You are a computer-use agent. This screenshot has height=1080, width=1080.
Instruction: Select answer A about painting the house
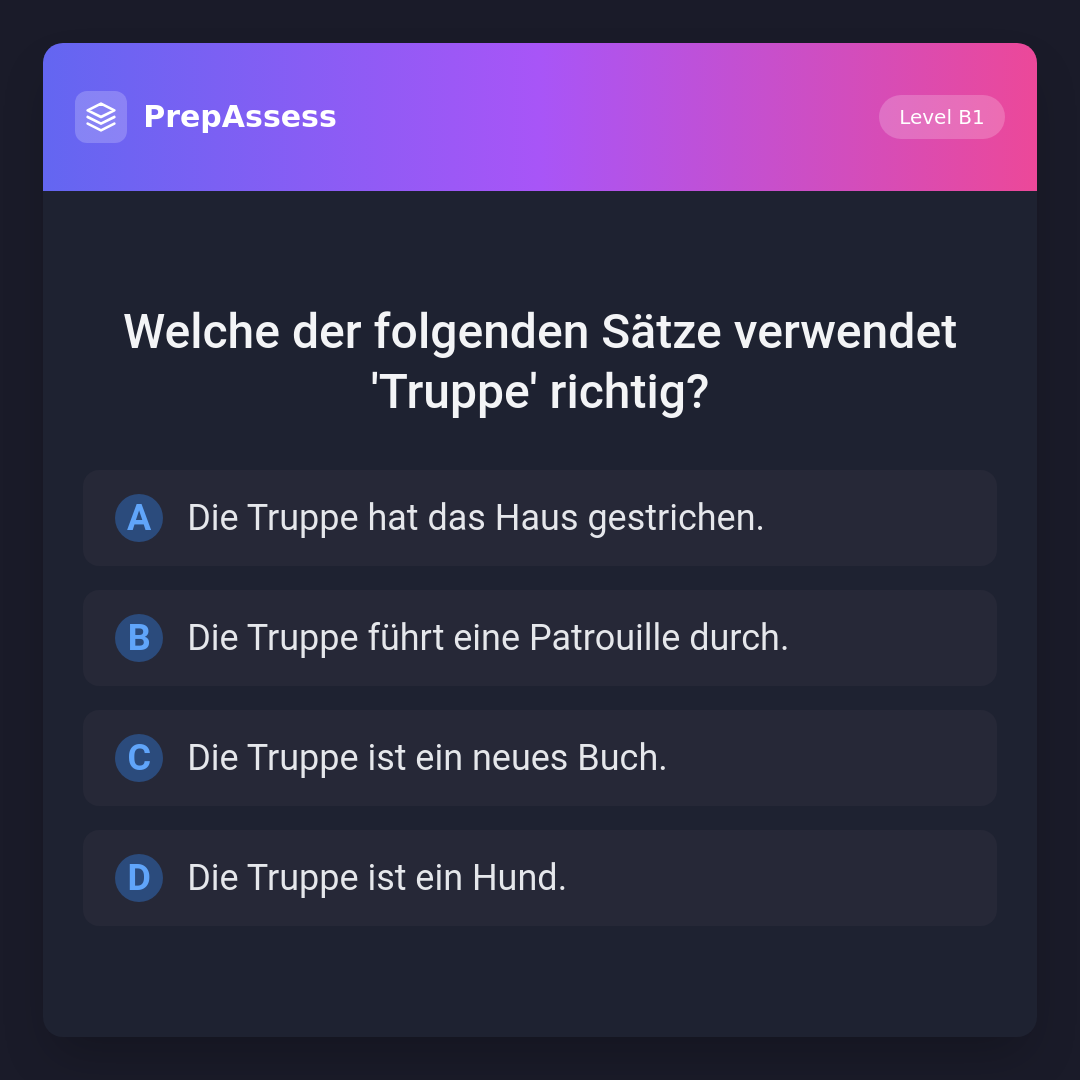click(540, 518)
